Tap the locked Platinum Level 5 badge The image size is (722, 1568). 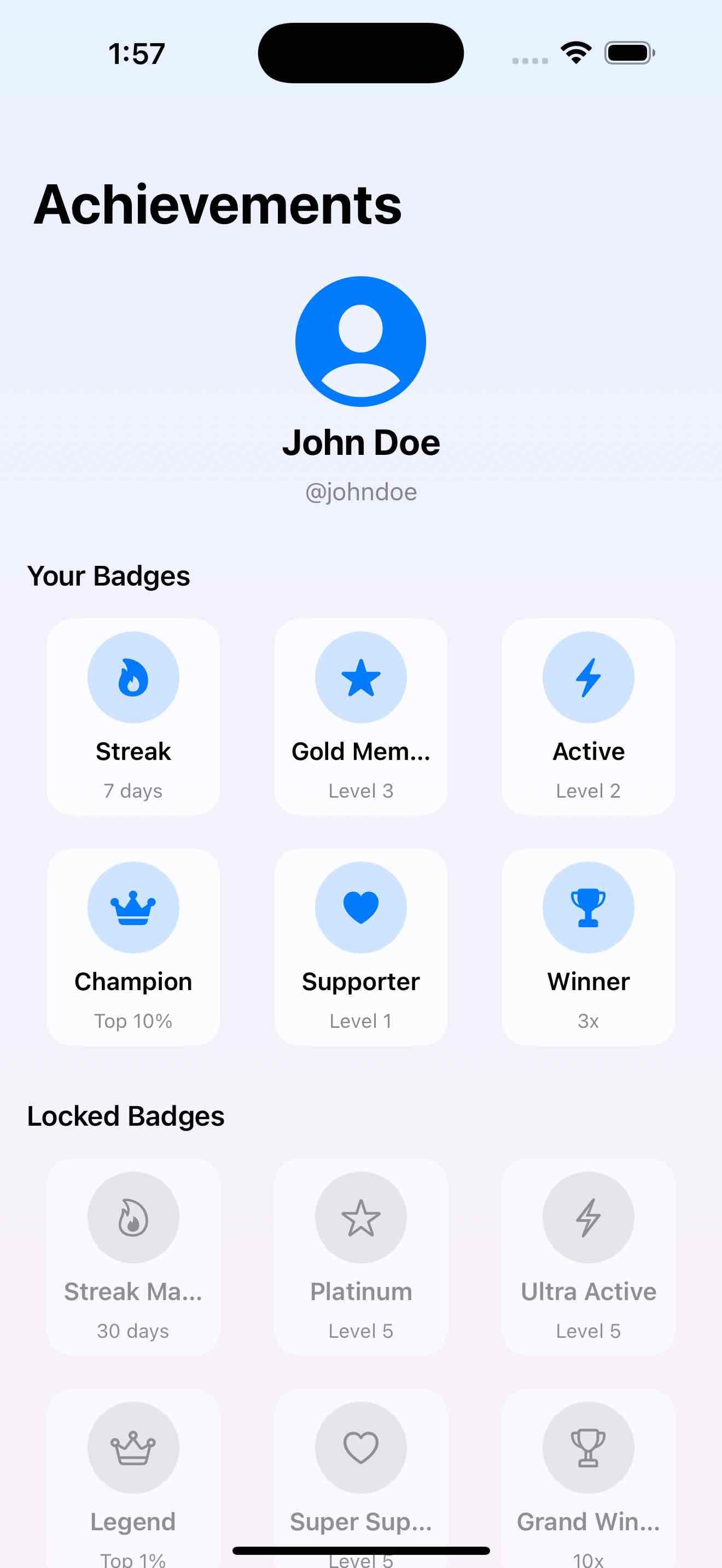[361, 1256]
